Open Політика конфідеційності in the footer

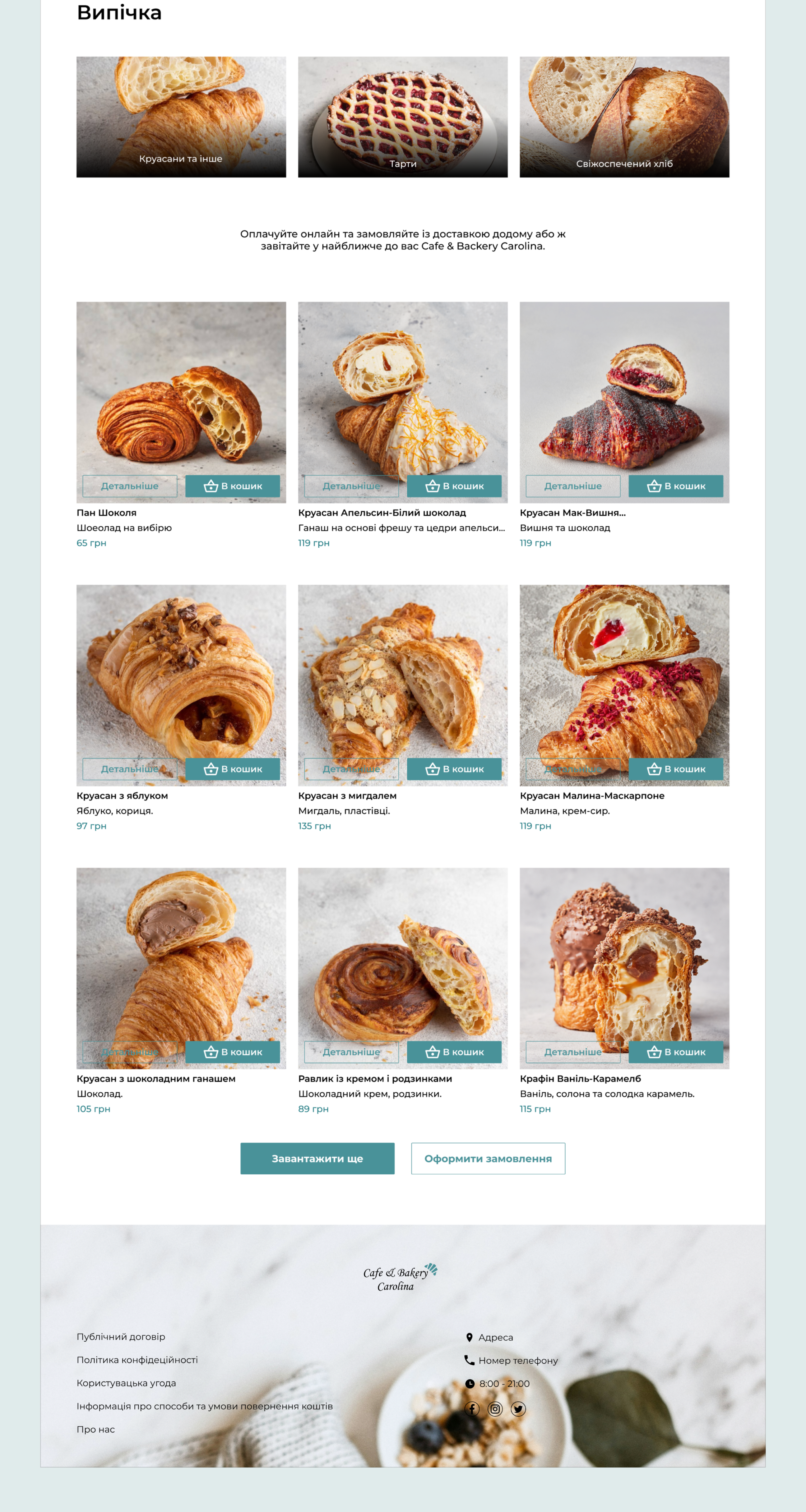point(137,1359)
